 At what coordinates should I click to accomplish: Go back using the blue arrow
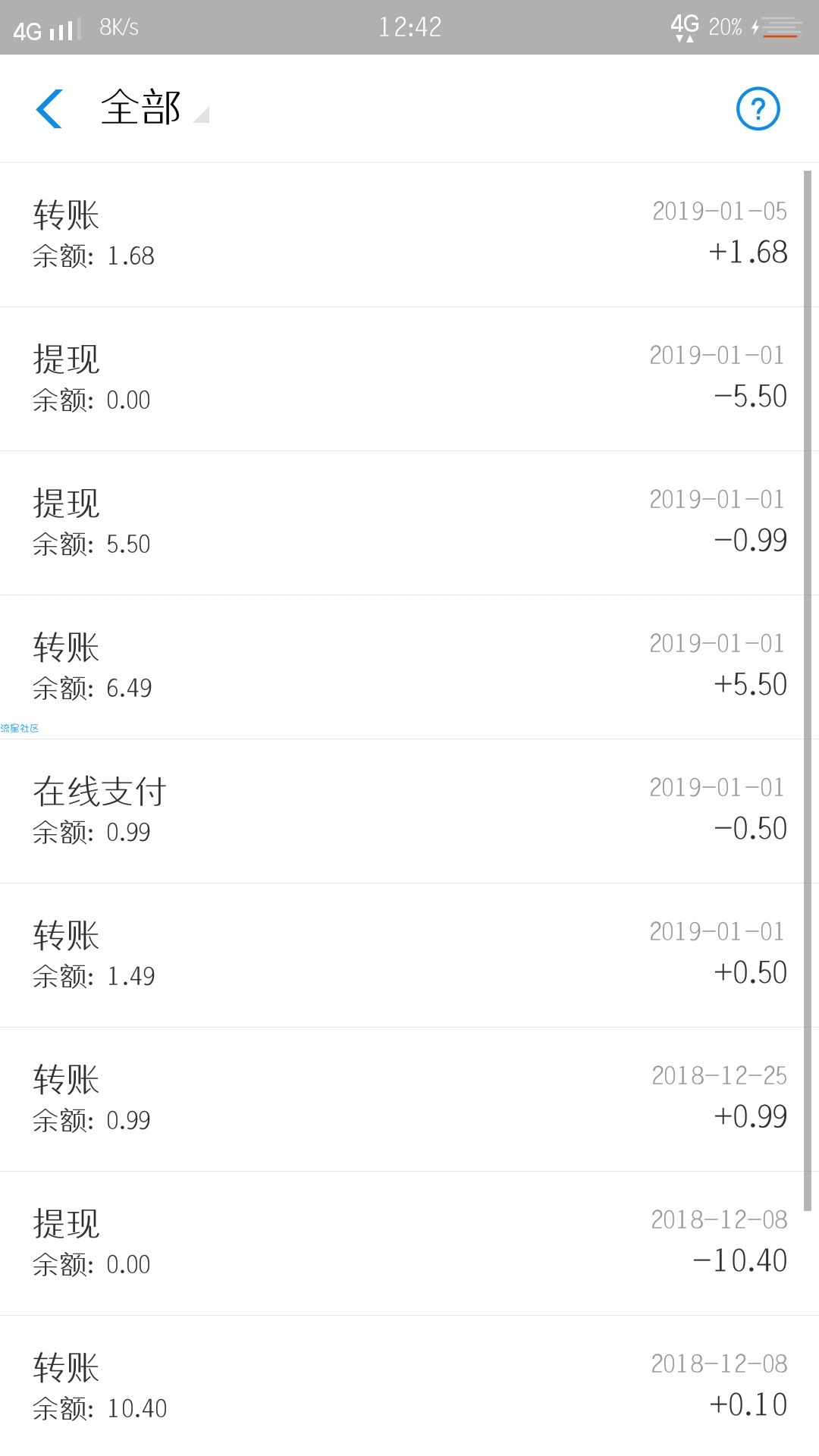pyautogui.click(x=49, y=108)
